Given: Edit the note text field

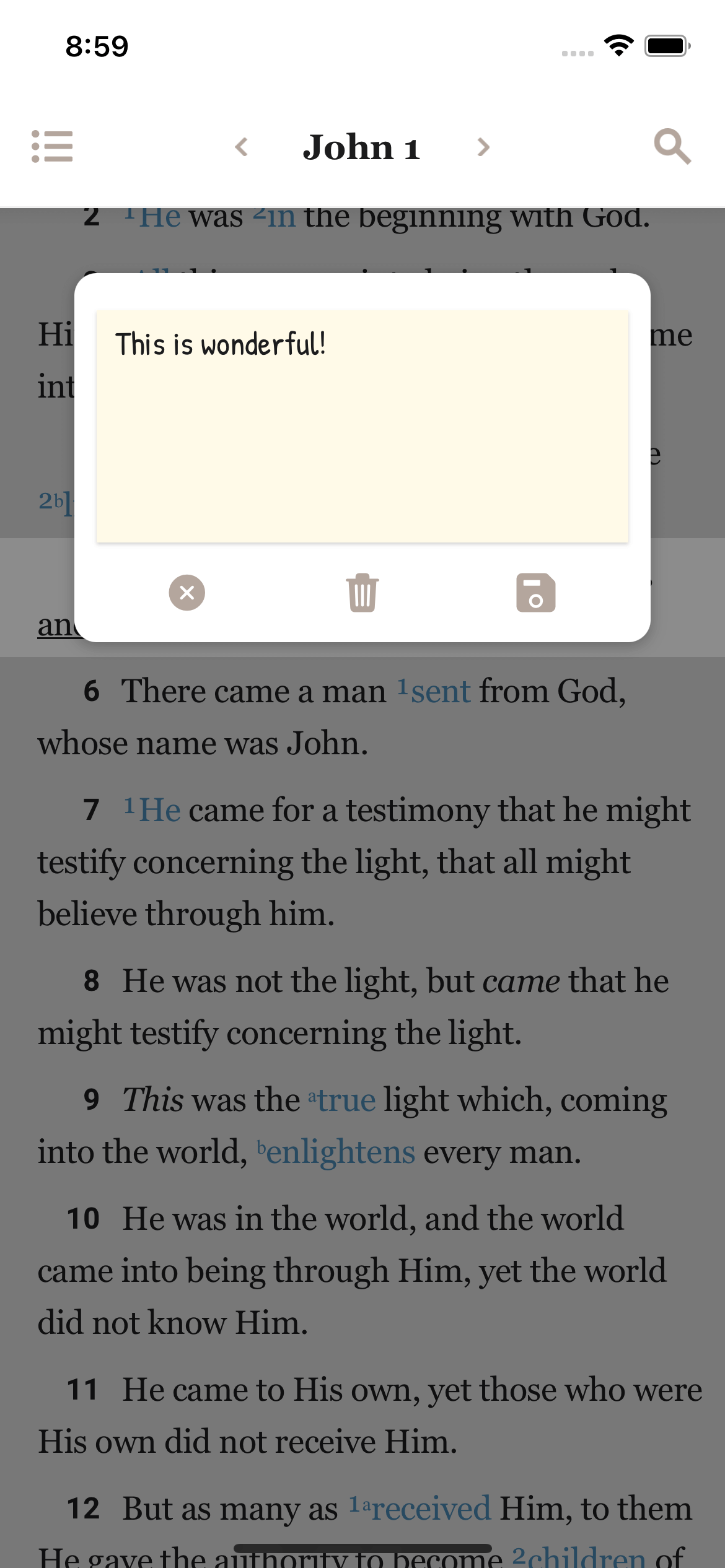Looking at the screenshot, I should [362, 427].
